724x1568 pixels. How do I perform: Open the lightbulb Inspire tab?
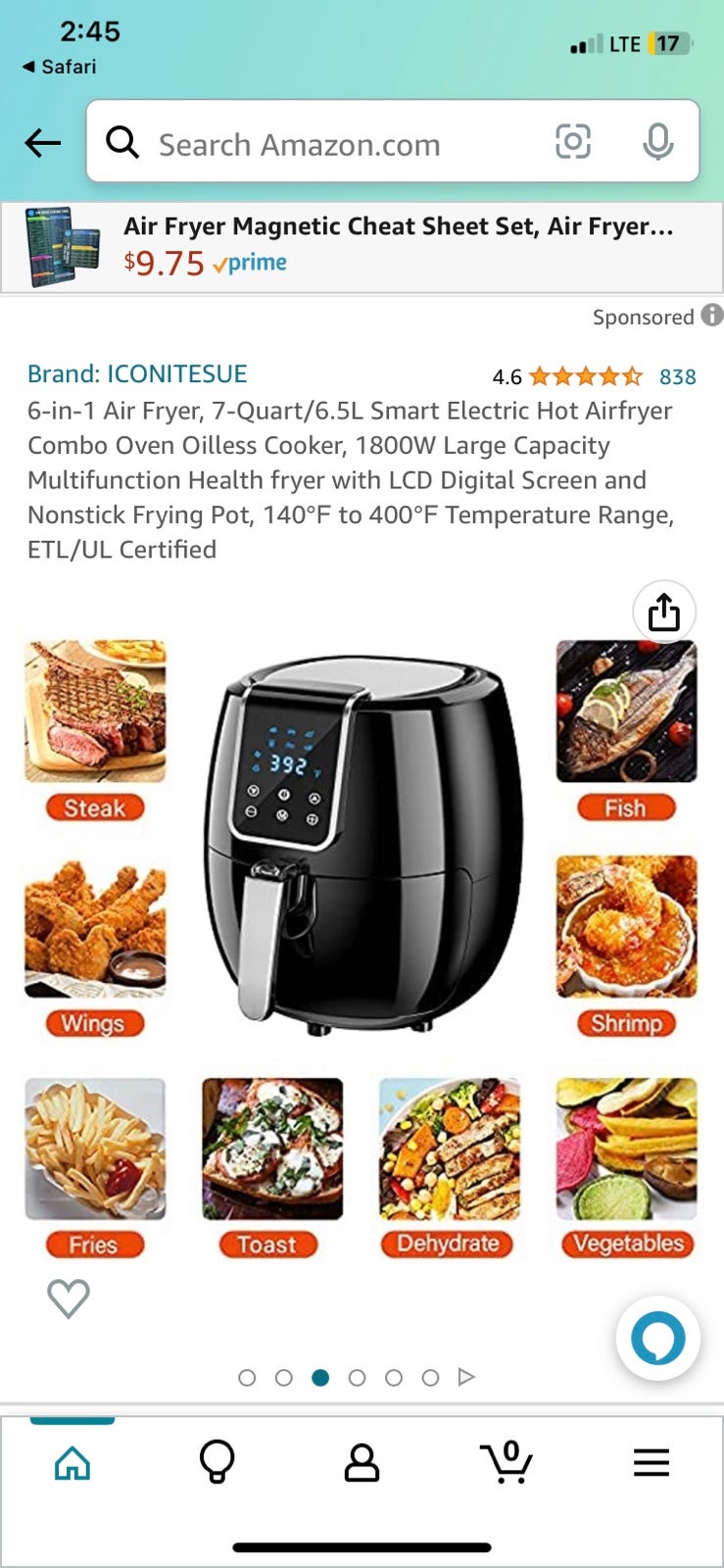(217, 1462)
